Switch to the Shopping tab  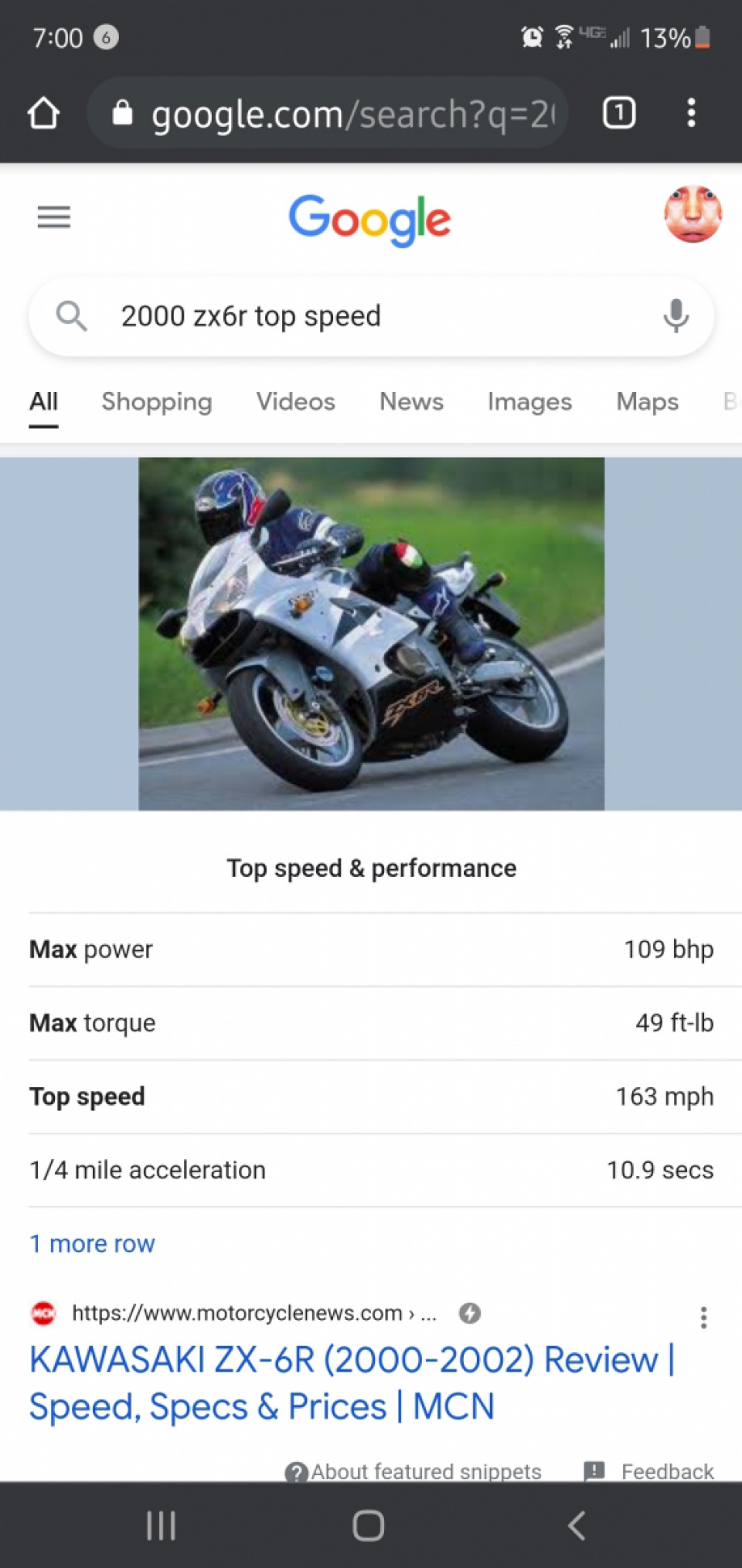(x=157, y=401)
